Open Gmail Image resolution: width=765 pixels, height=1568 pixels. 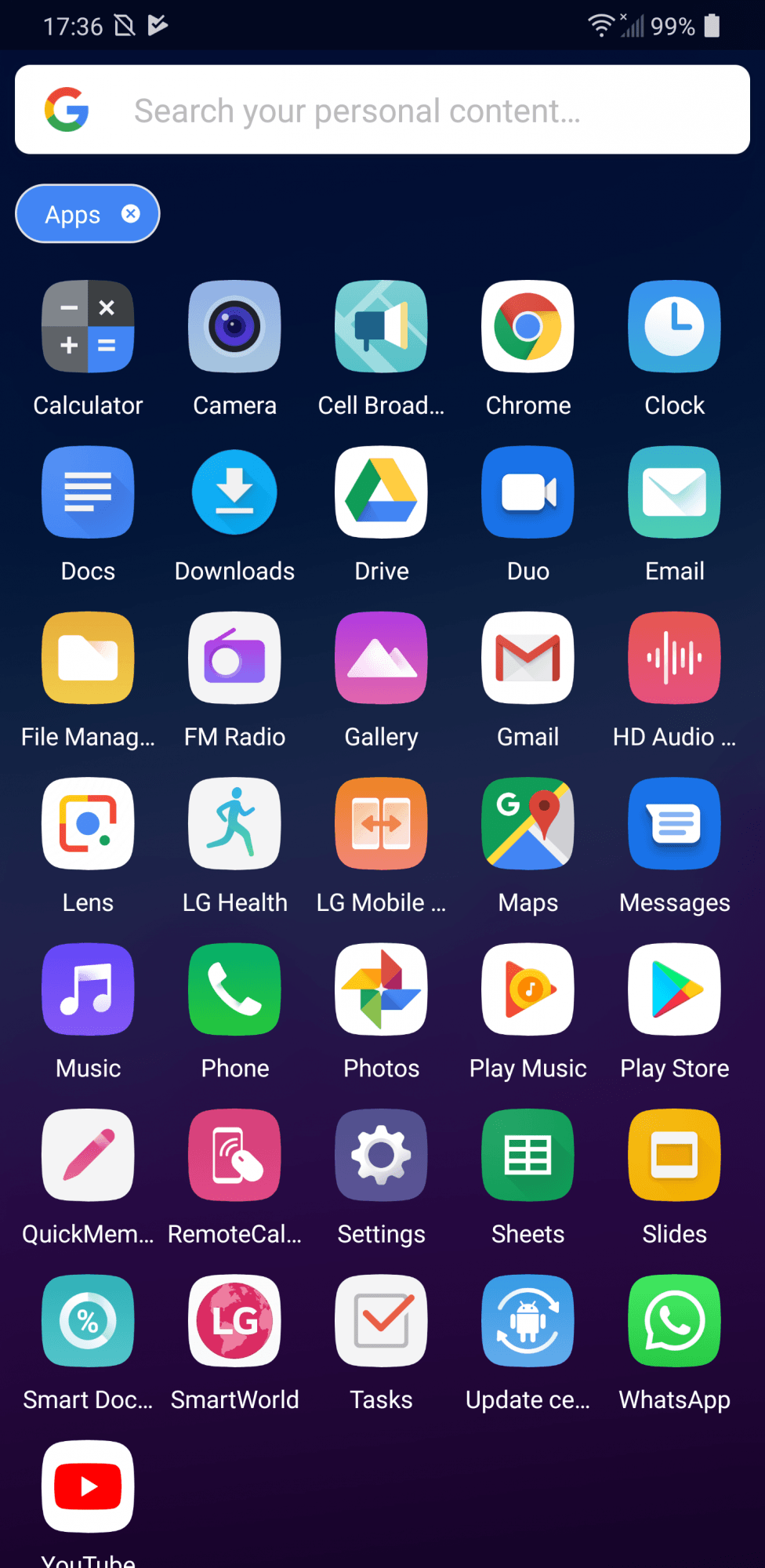pyautogui.click(x=528, y=658)
